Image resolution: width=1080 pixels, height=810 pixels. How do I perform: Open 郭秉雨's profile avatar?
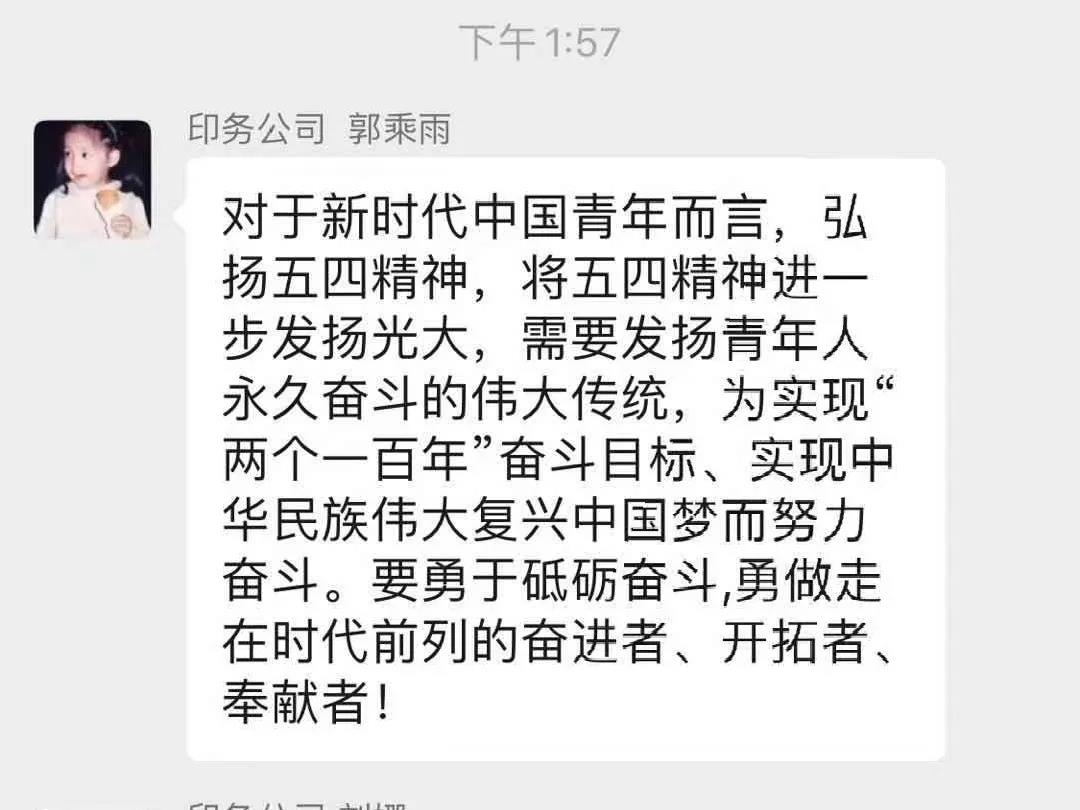coord(92,179)
